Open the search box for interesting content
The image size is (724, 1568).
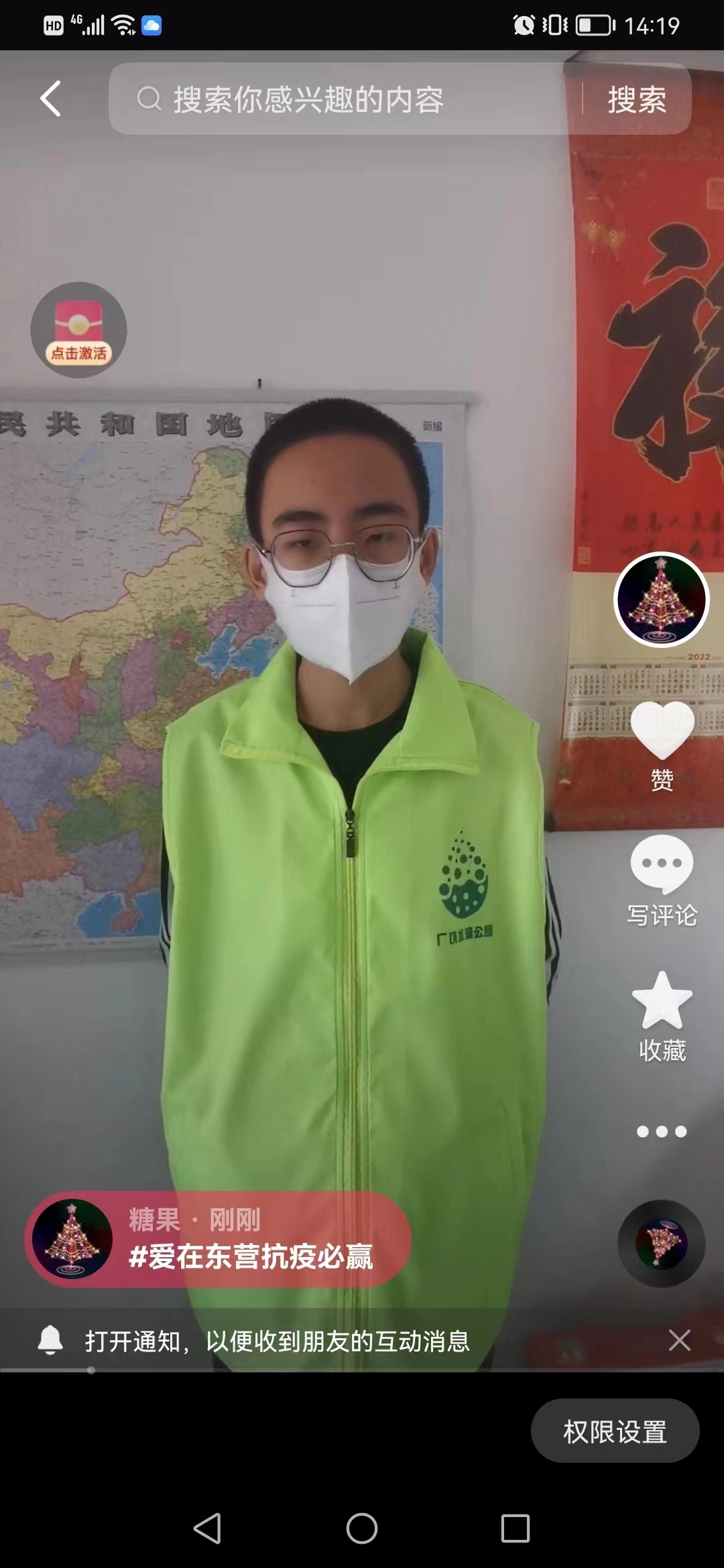pos(343,100)
